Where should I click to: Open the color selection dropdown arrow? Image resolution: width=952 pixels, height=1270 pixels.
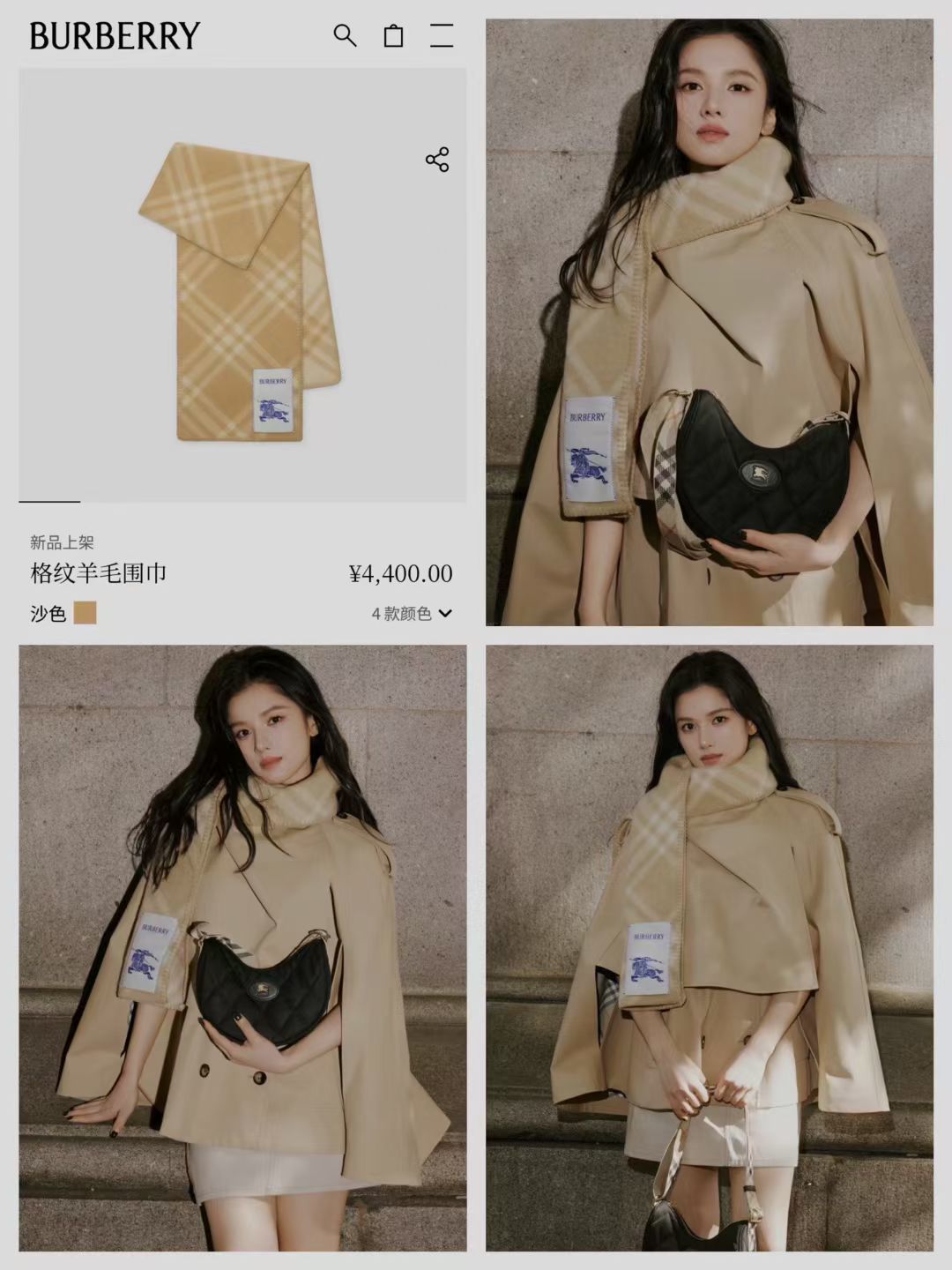[x=447, y=611]
